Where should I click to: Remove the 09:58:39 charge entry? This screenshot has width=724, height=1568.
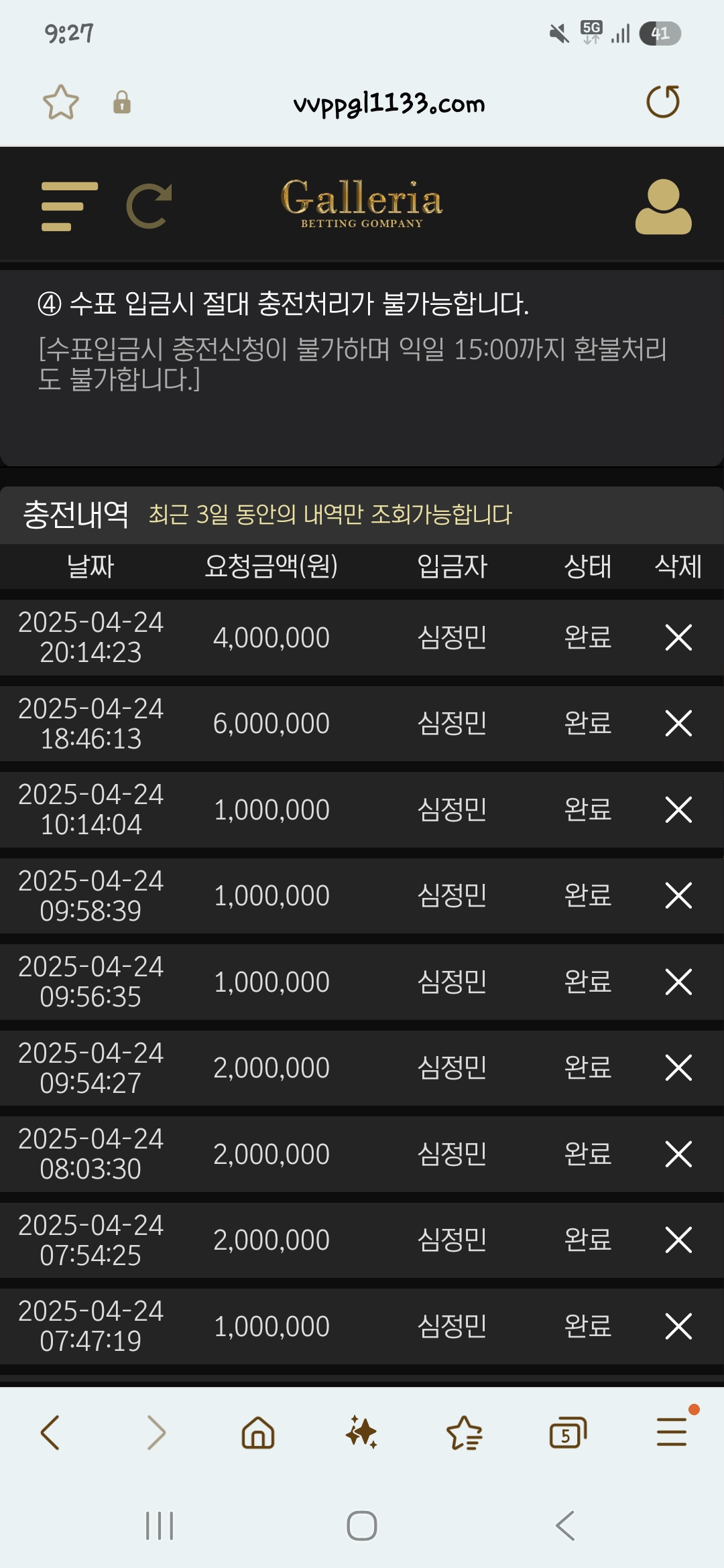coord(678,896)
